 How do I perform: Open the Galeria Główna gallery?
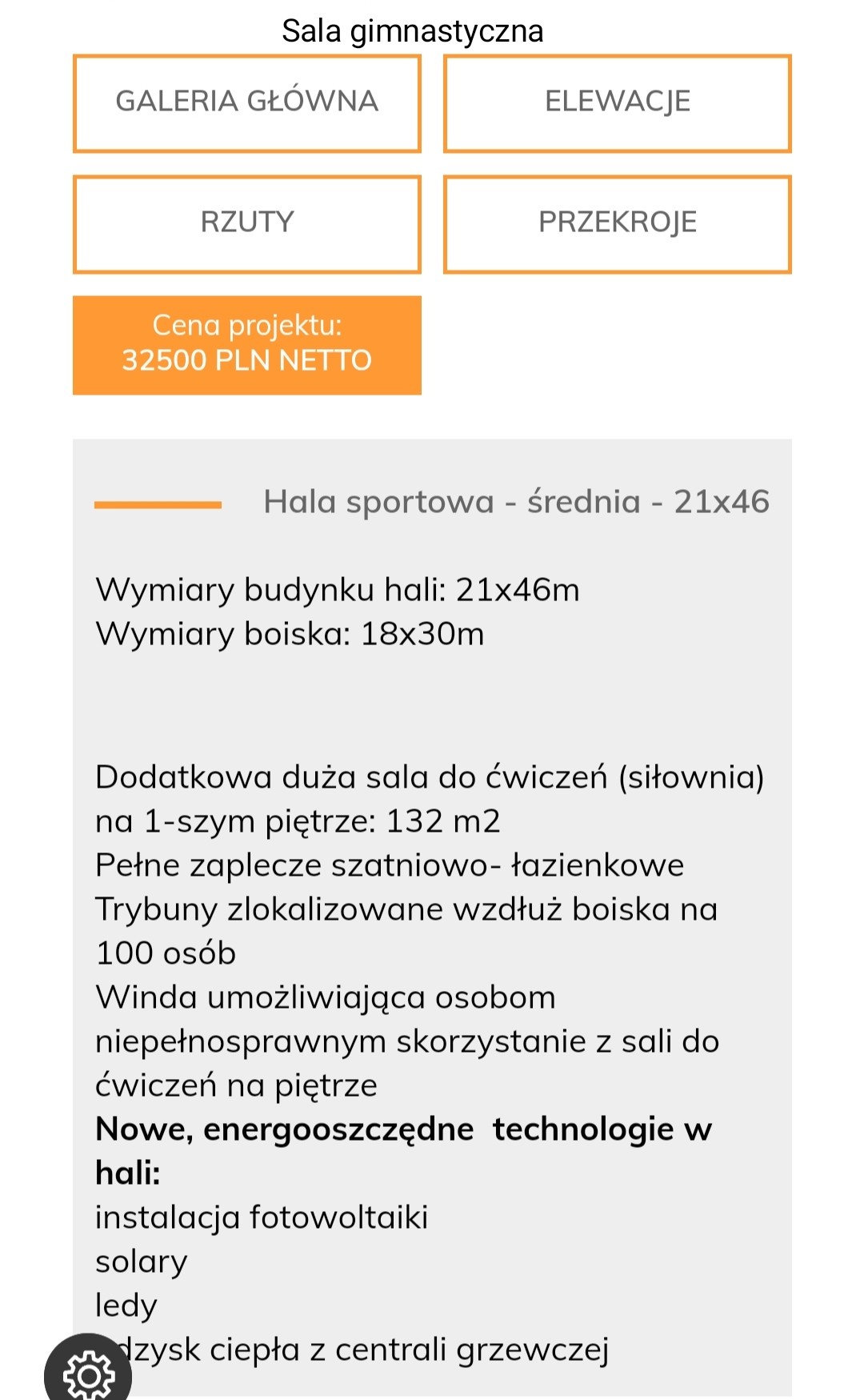[246, 103]
